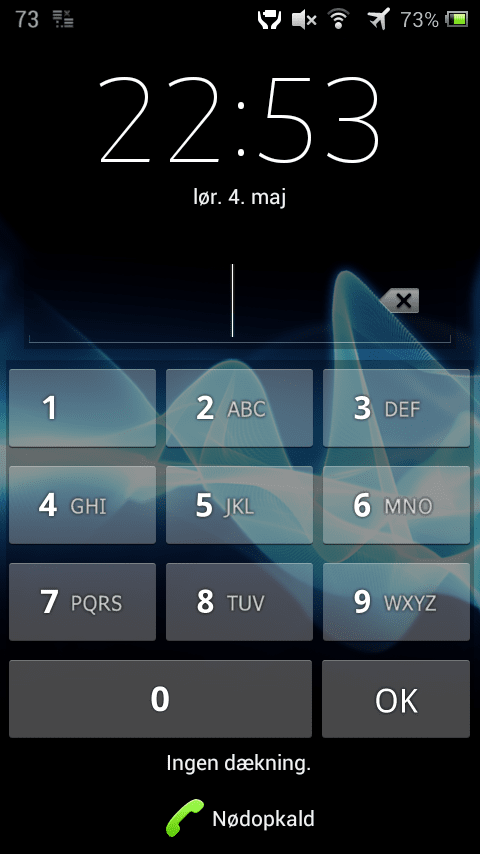The image size is (480, 854).
Task: Tap the 0 key
Action: (160, 699)
